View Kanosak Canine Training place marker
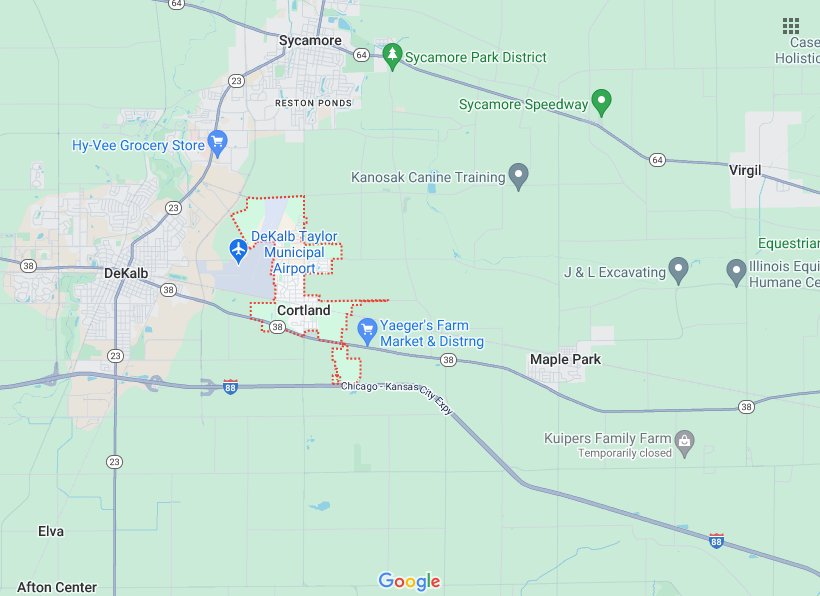 [x=518, y=177]
